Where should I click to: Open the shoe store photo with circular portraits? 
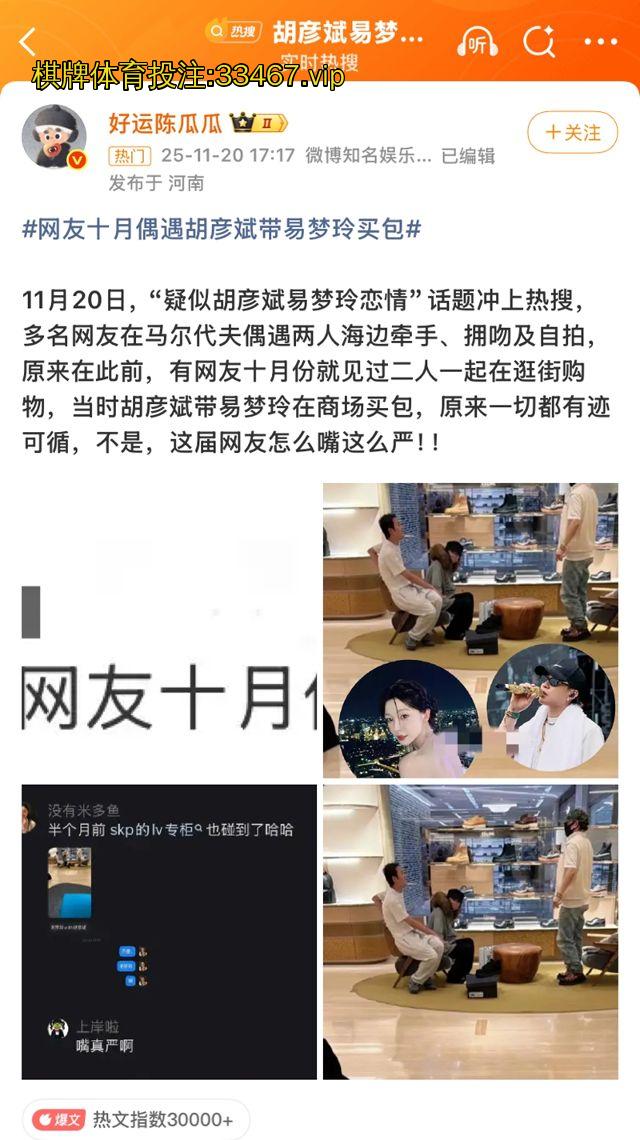(x=470, y=630)
